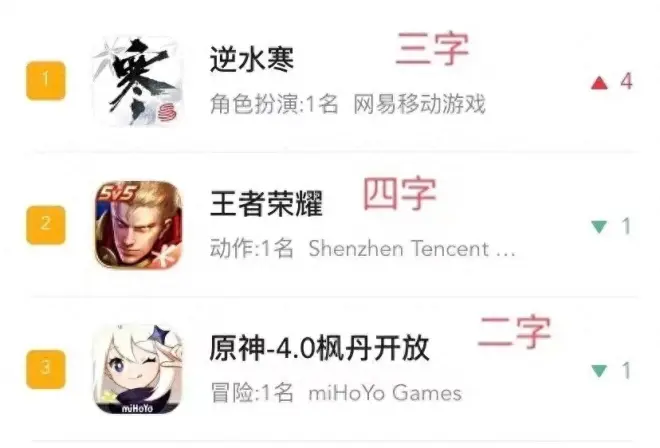The image size is (660, 448).
Task: Open the 逆水寒 game entry
Action: (x=253, y=61)
